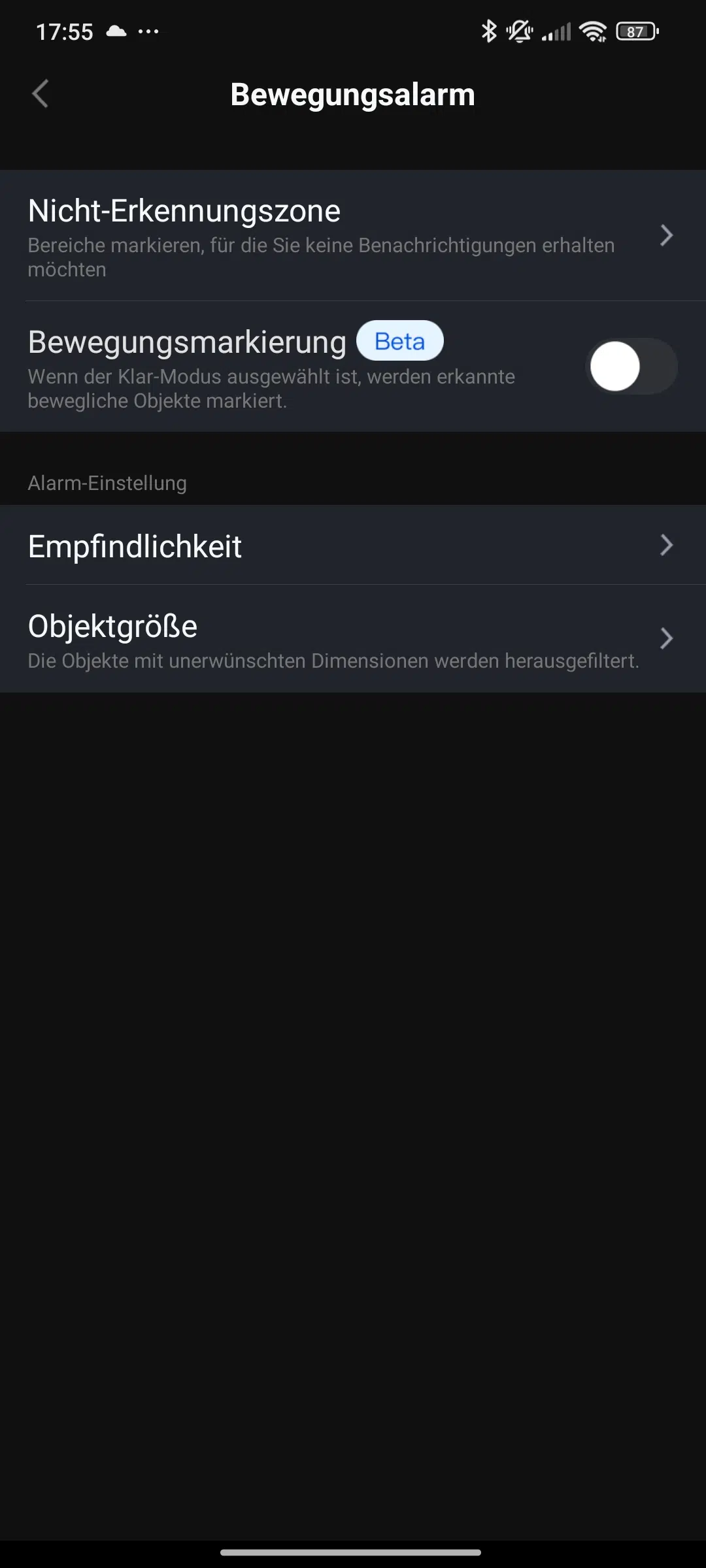The image size is (706, 1568).
Task: Open Empfindlichkeit setting
Action: pyautogui.click(x=353, y=546)
